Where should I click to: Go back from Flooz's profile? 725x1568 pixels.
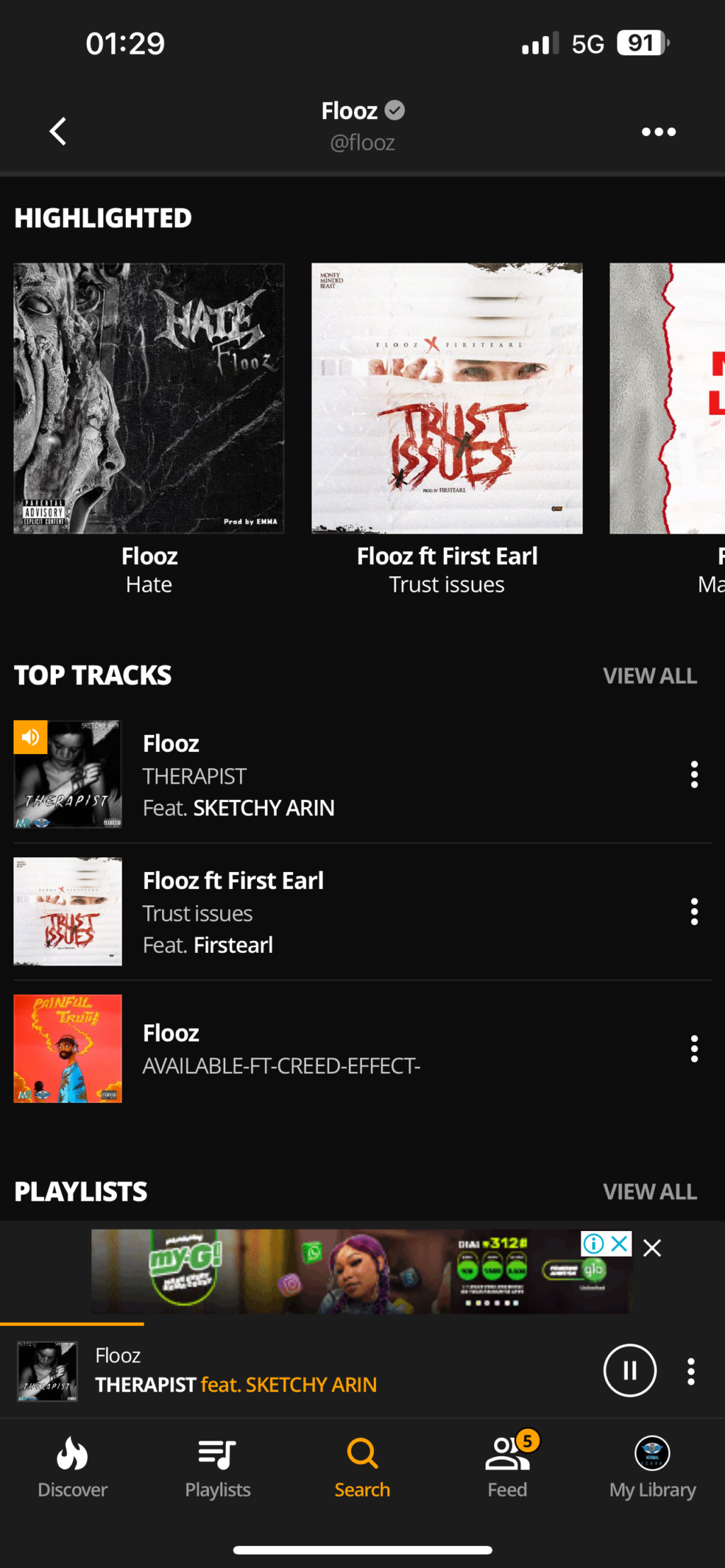(x=58, y=132)
